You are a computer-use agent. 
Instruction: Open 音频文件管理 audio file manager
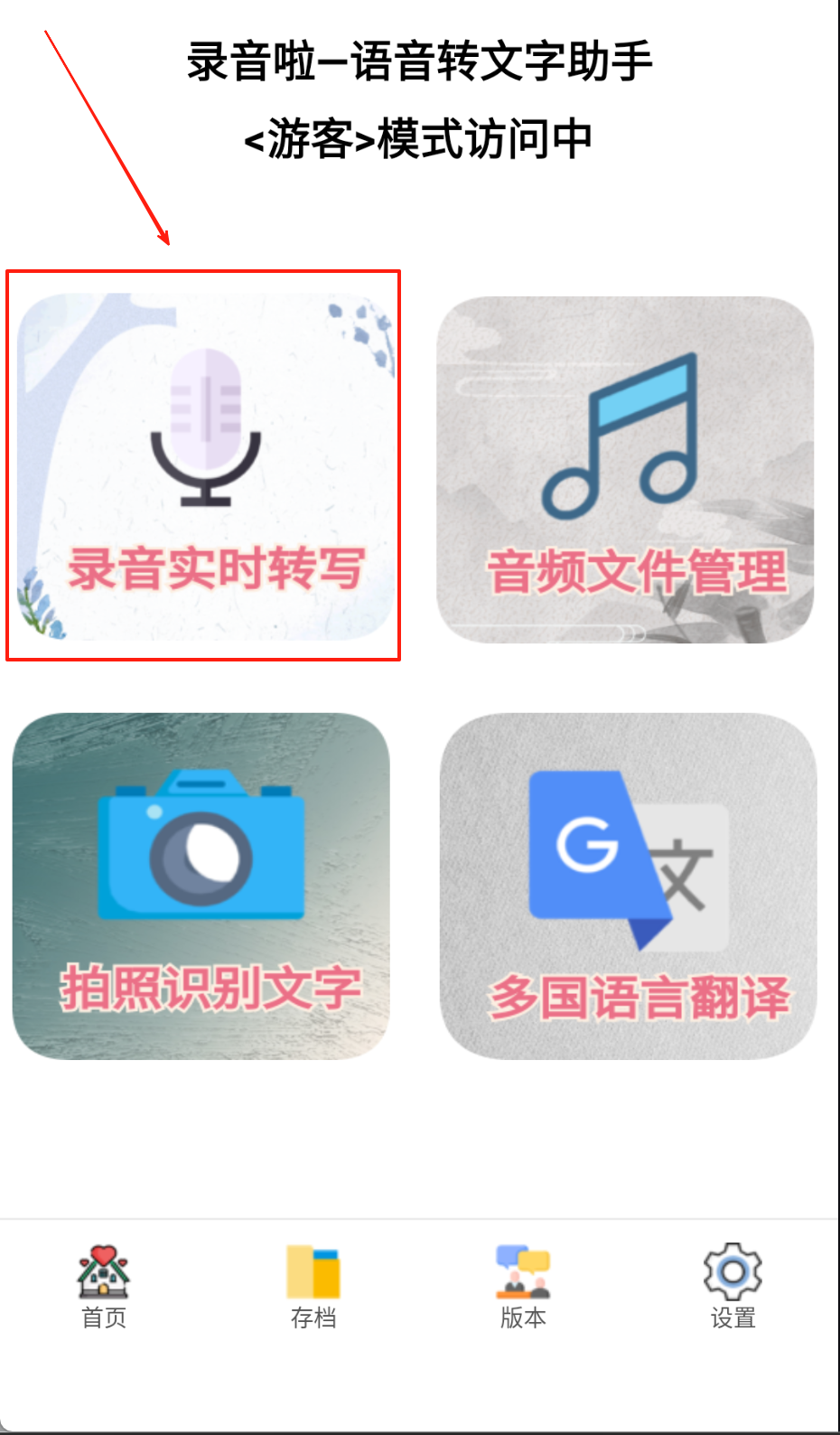[625, 470]
